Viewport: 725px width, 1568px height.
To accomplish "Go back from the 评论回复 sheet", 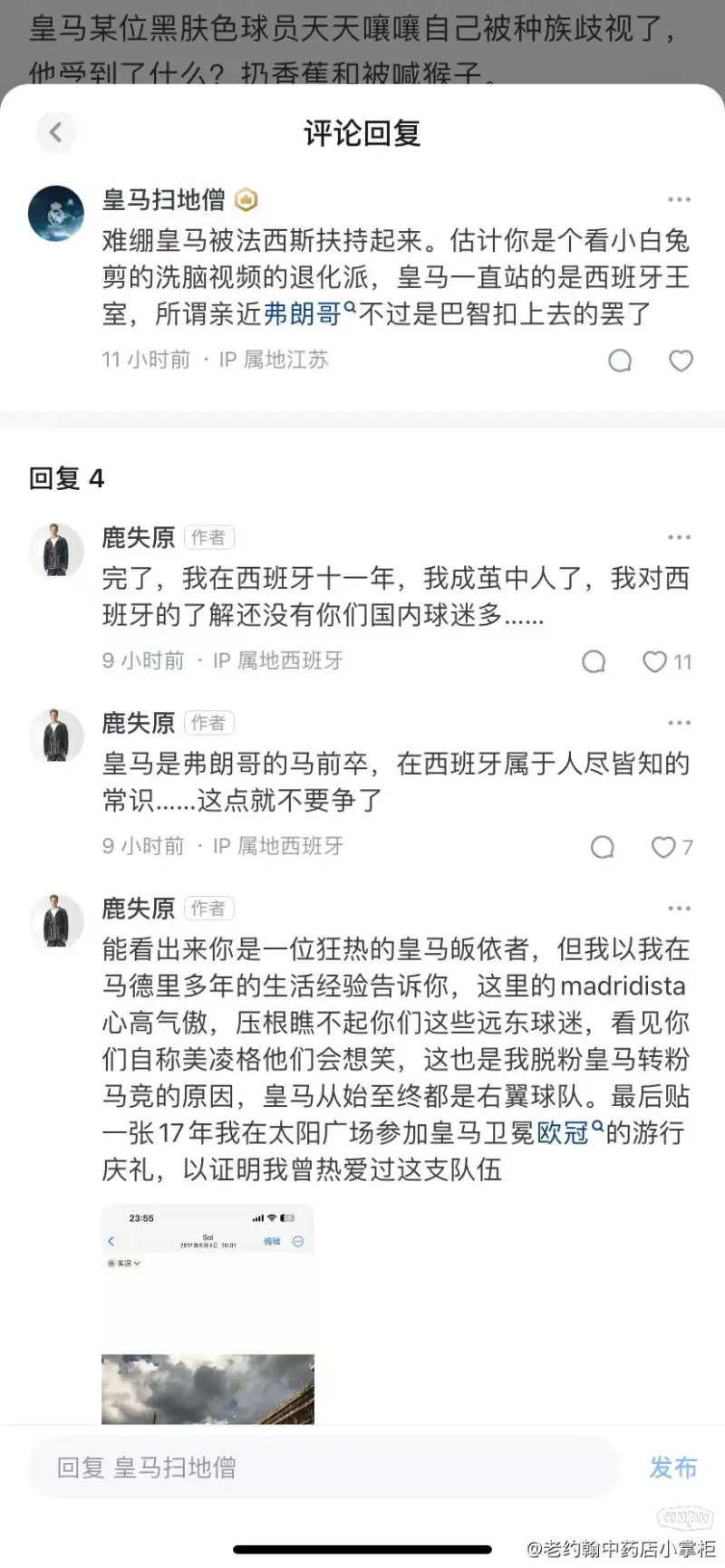I will (x=55, y=132).
